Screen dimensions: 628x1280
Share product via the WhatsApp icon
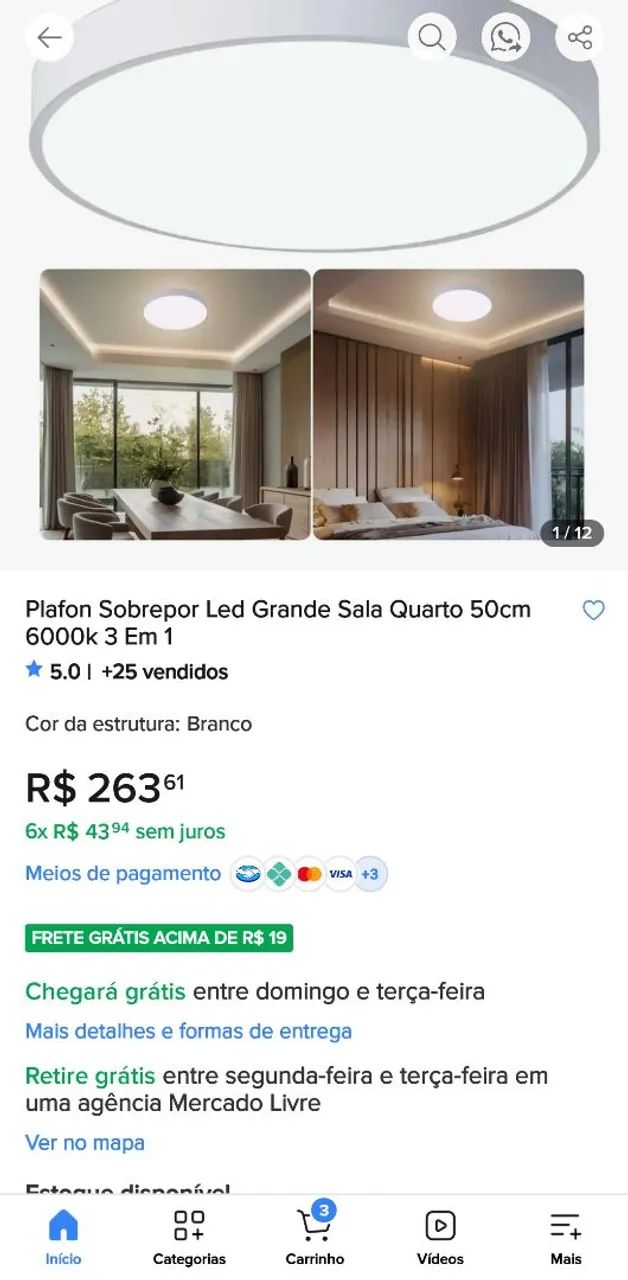point(506,38)
